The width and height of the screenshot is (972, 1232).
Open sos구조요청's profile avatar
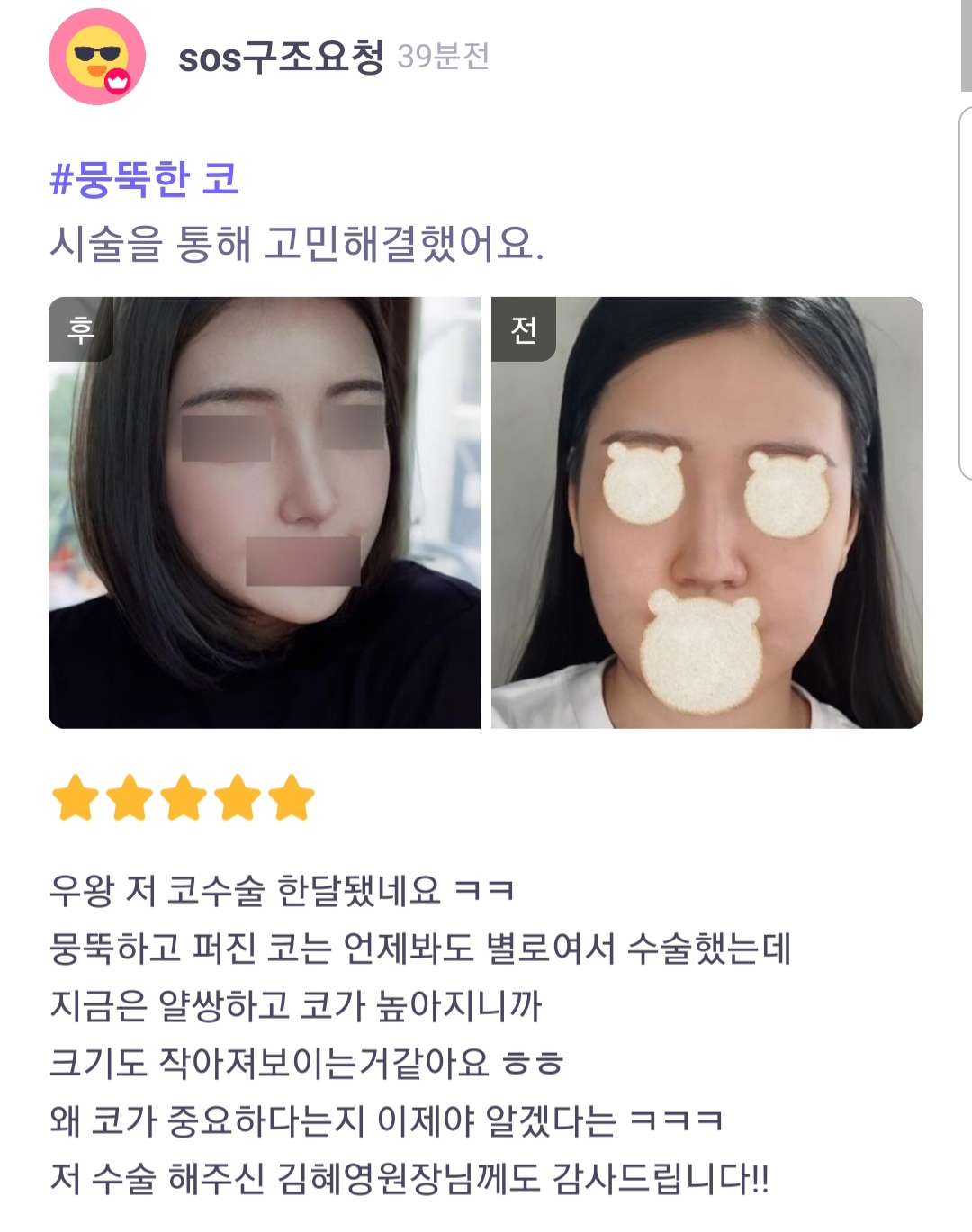pyautogui.click(x=96, y=57)
